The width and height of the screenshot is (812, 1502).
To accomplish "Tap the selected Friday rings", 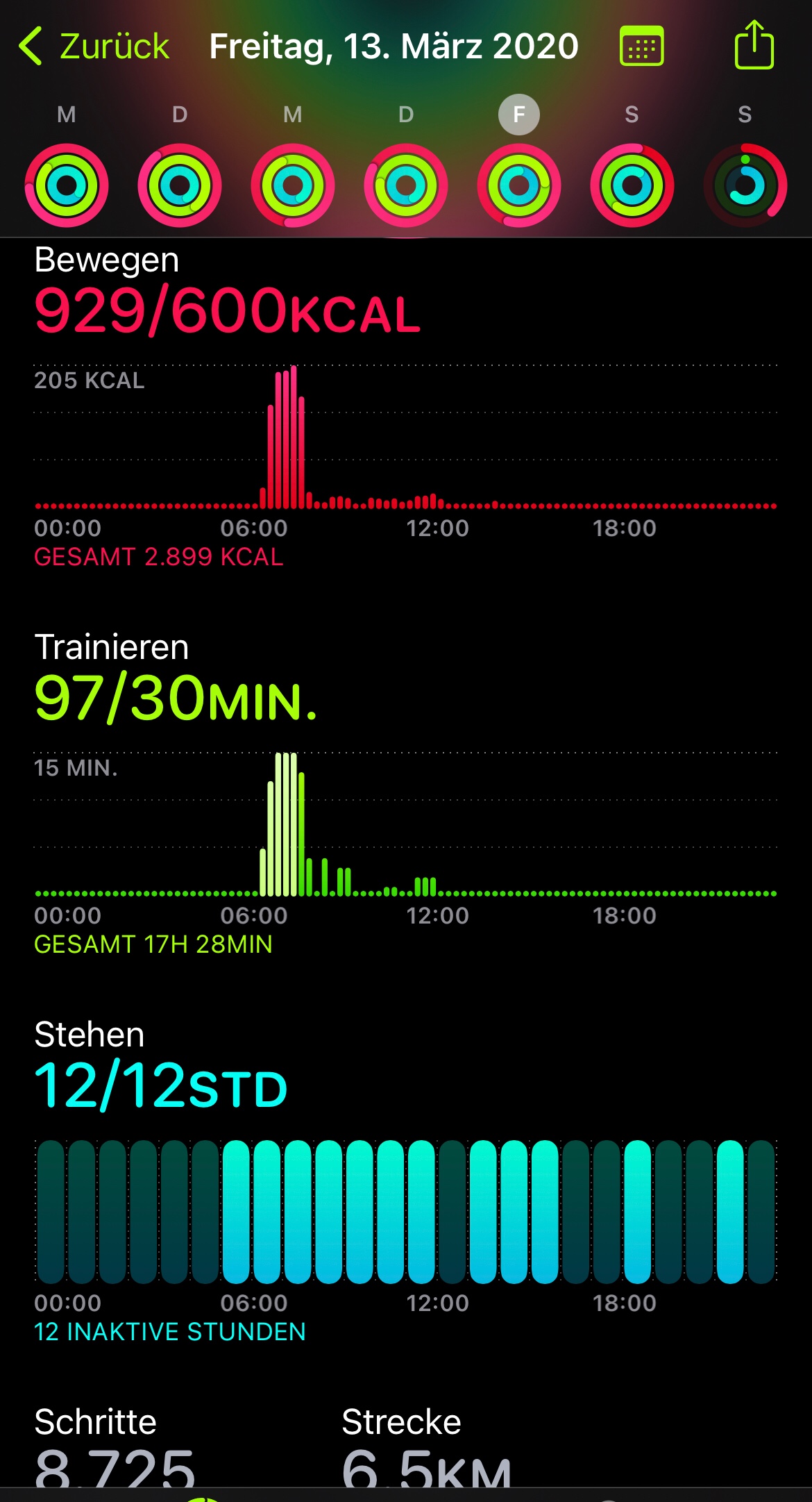I will pos(519,185).
